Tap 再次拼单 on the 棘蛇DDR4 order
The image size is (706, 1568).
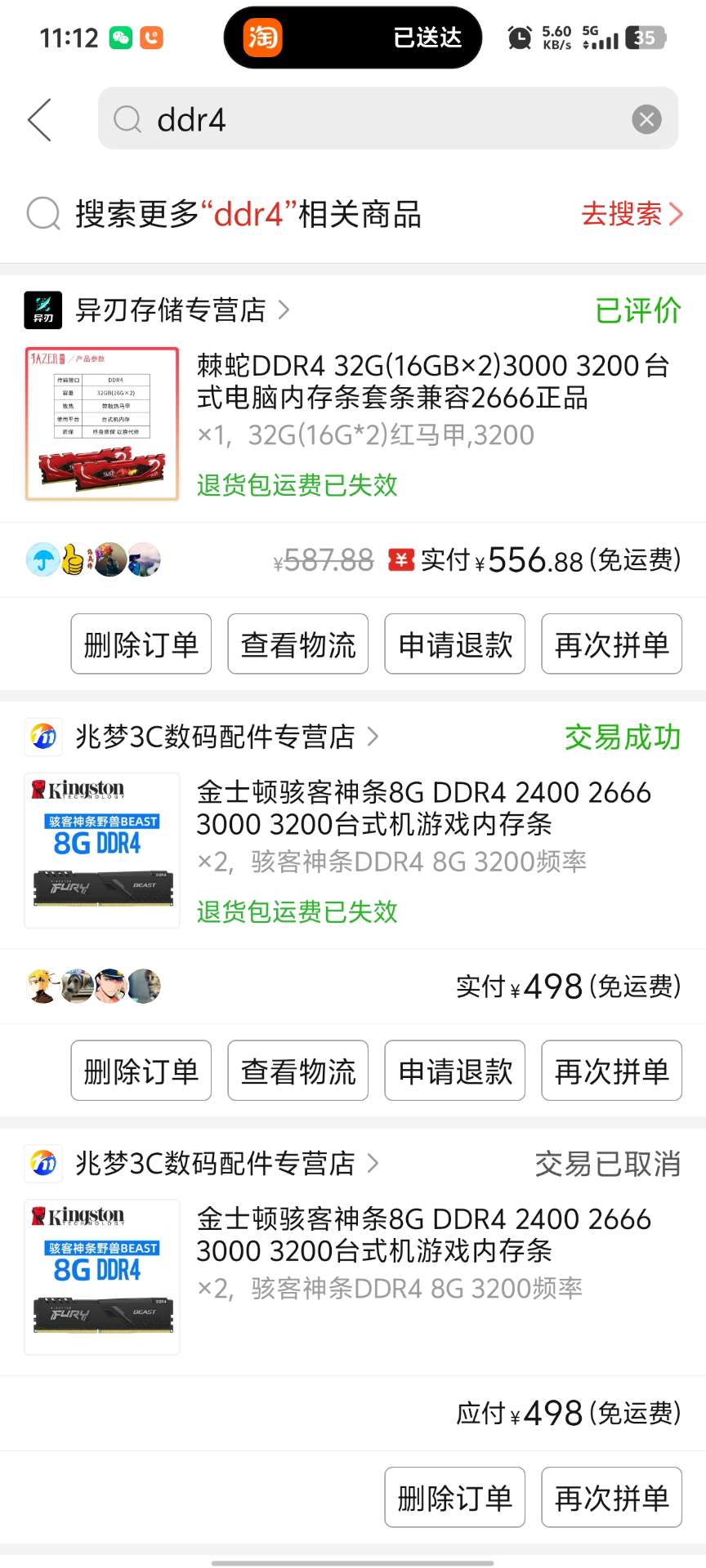(611, 644)
